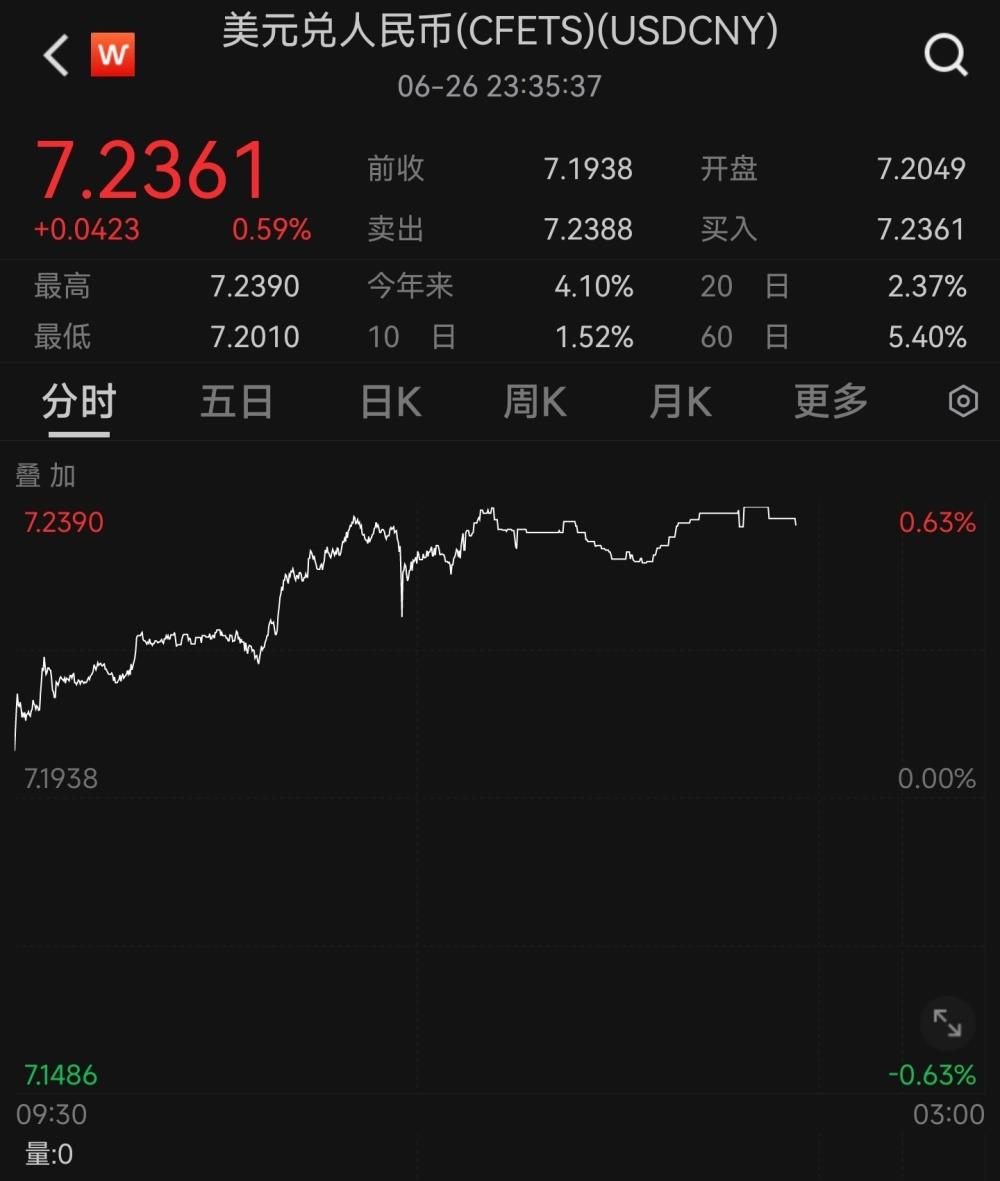Open the search magnifier
The image size is (1000, 1181).
pos(944,55)
